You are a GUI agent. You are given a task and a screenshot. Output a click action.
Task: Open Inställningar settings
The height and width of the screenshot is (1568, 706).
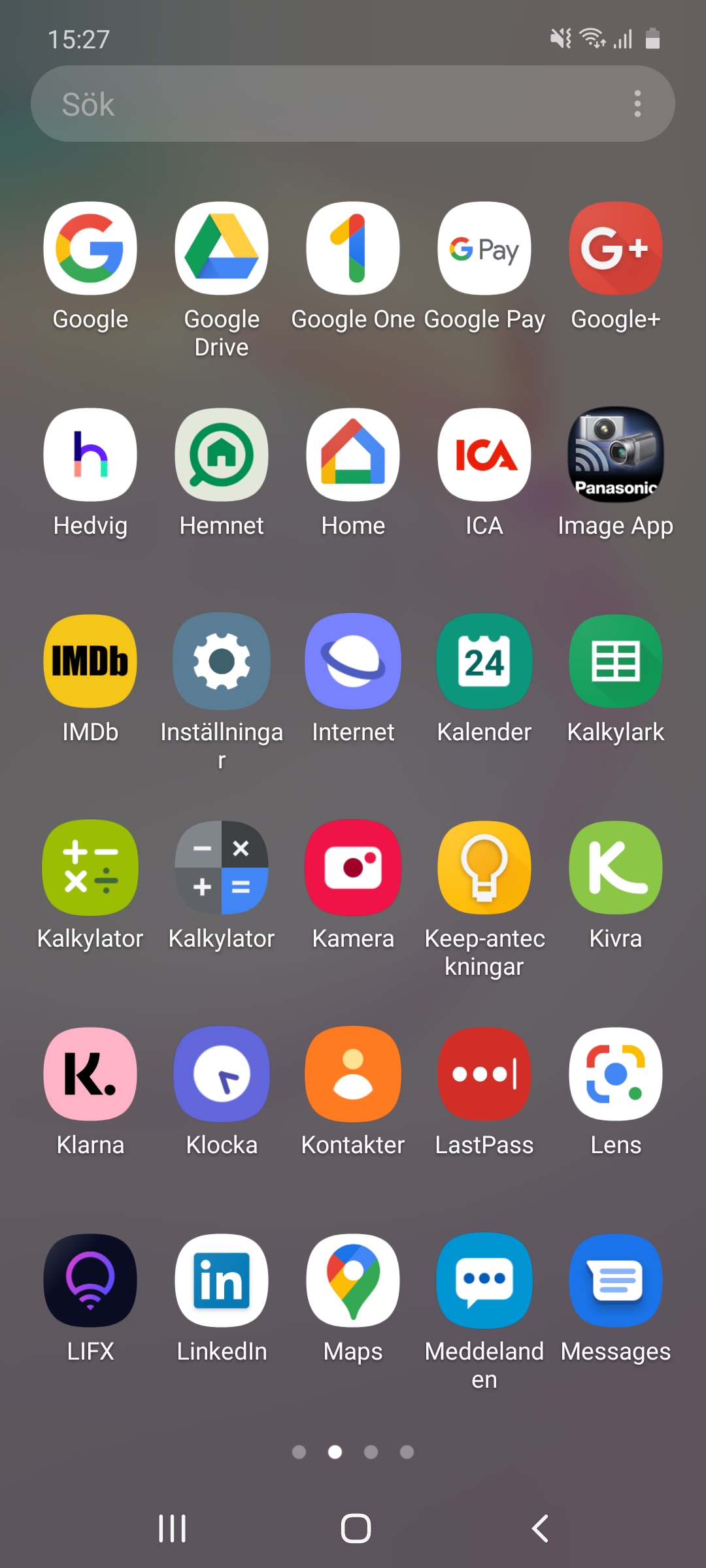pos(222,661)
